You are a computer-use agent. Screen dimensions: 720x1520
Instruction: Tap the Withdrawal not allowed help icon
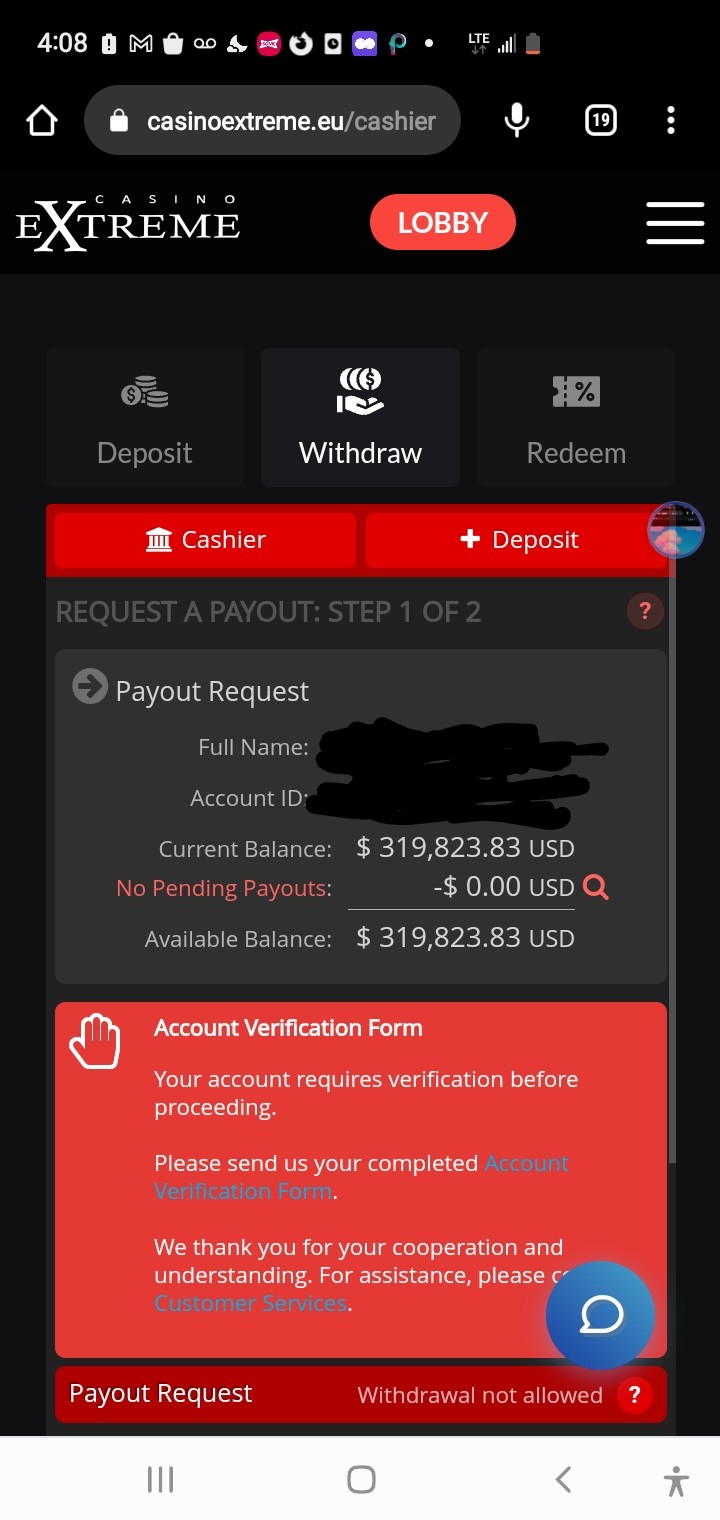click(634, 1395)
